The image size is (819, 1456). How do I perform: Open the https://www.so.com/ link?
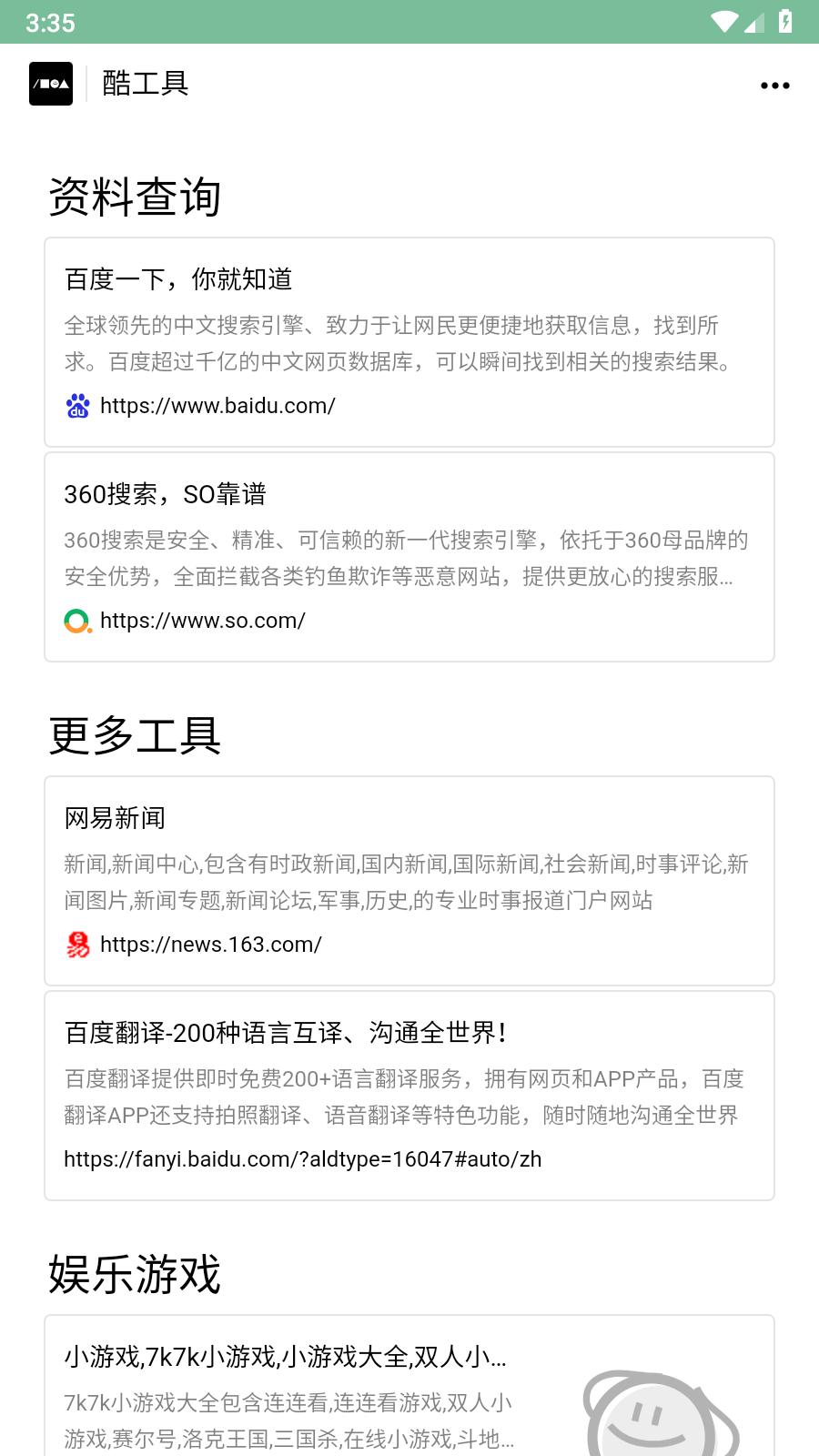pos(202,621)
